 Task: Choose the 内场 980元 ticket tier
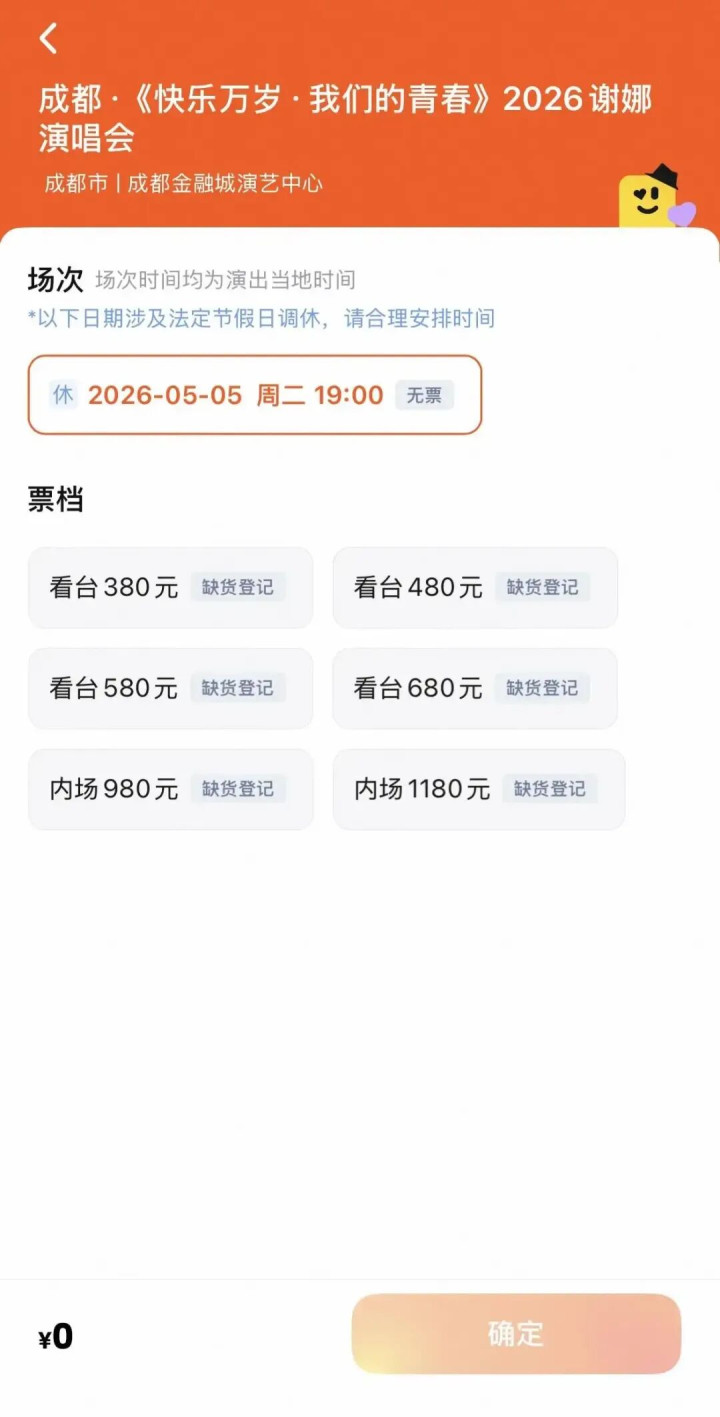(x=170, y=789)
